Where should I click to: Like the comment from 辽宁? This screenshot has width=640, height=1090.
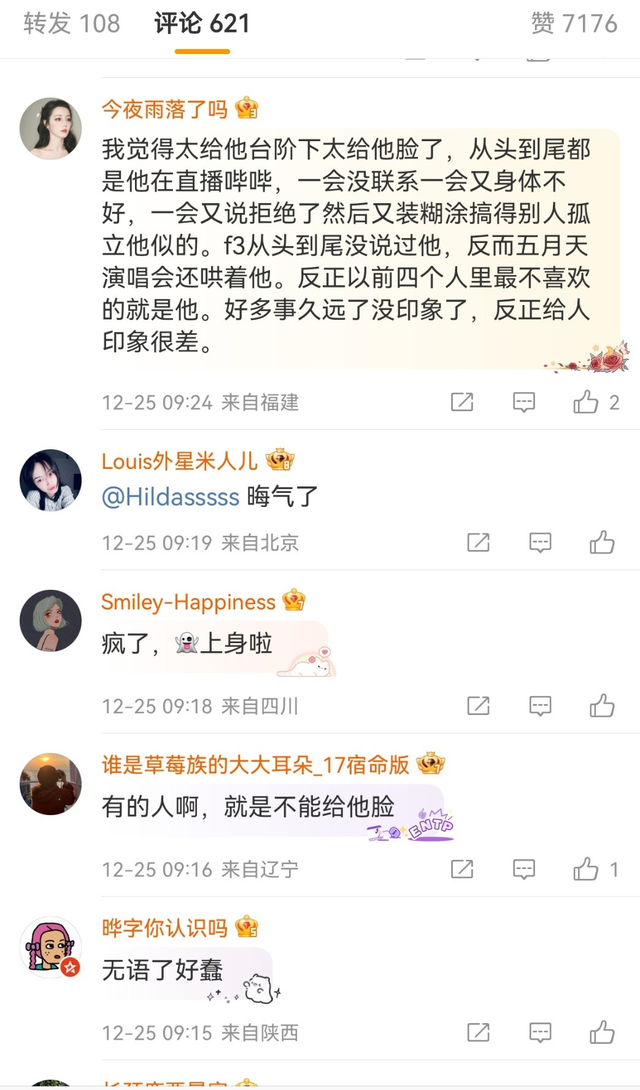586,869
